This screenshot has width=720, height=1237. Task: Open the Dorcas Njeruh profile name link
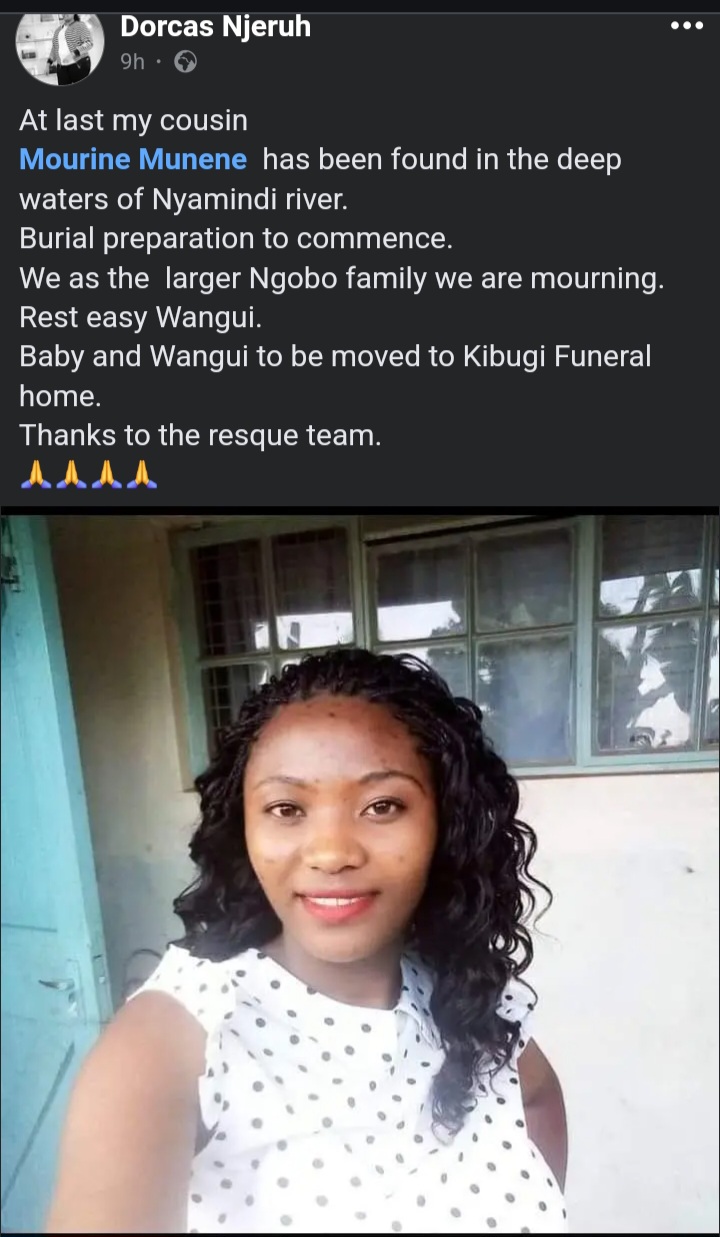[215, 27]
